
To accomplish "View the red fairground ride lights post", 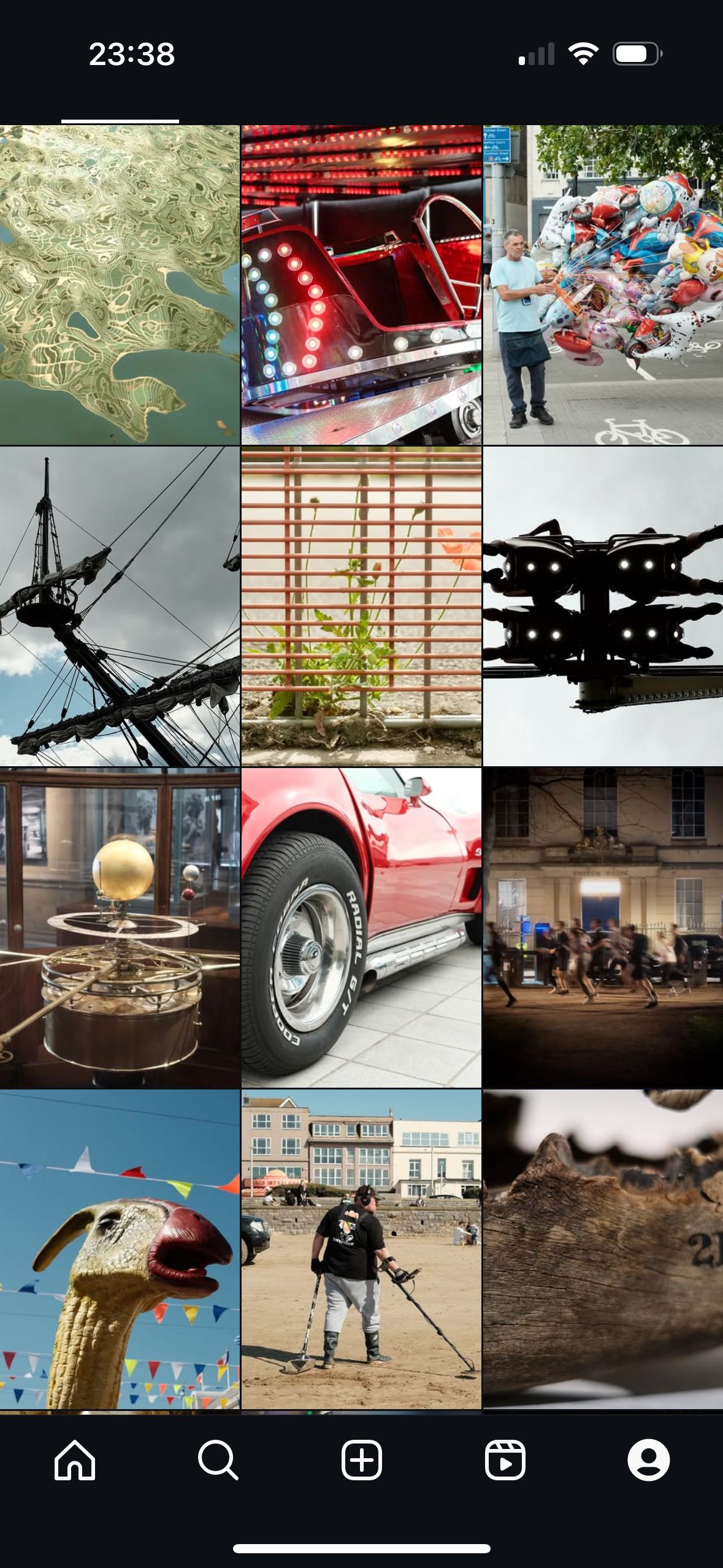I will click(x=361, y=285).
